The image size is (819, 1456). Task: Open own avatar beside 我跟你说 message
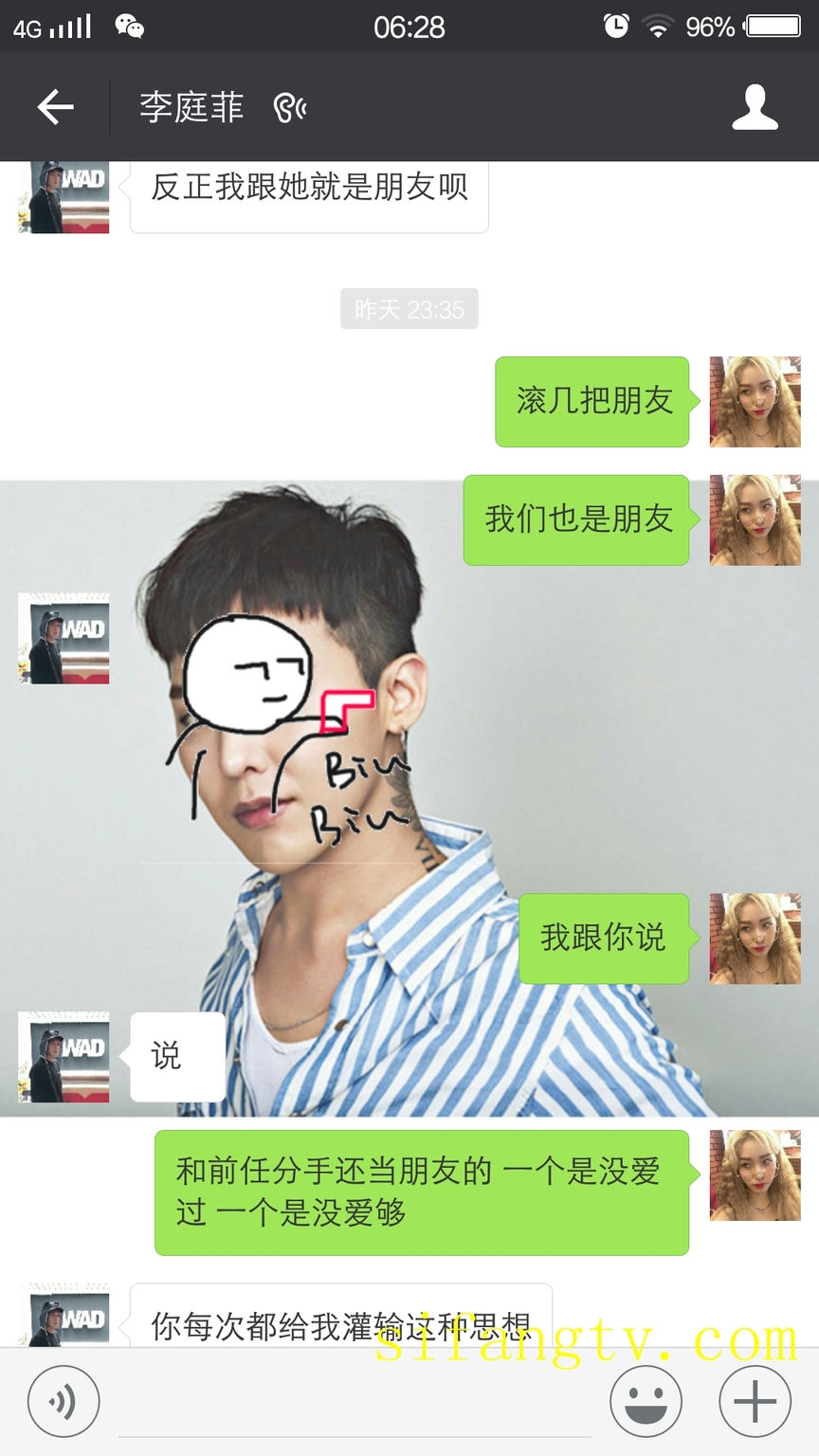tap(755, 938)
